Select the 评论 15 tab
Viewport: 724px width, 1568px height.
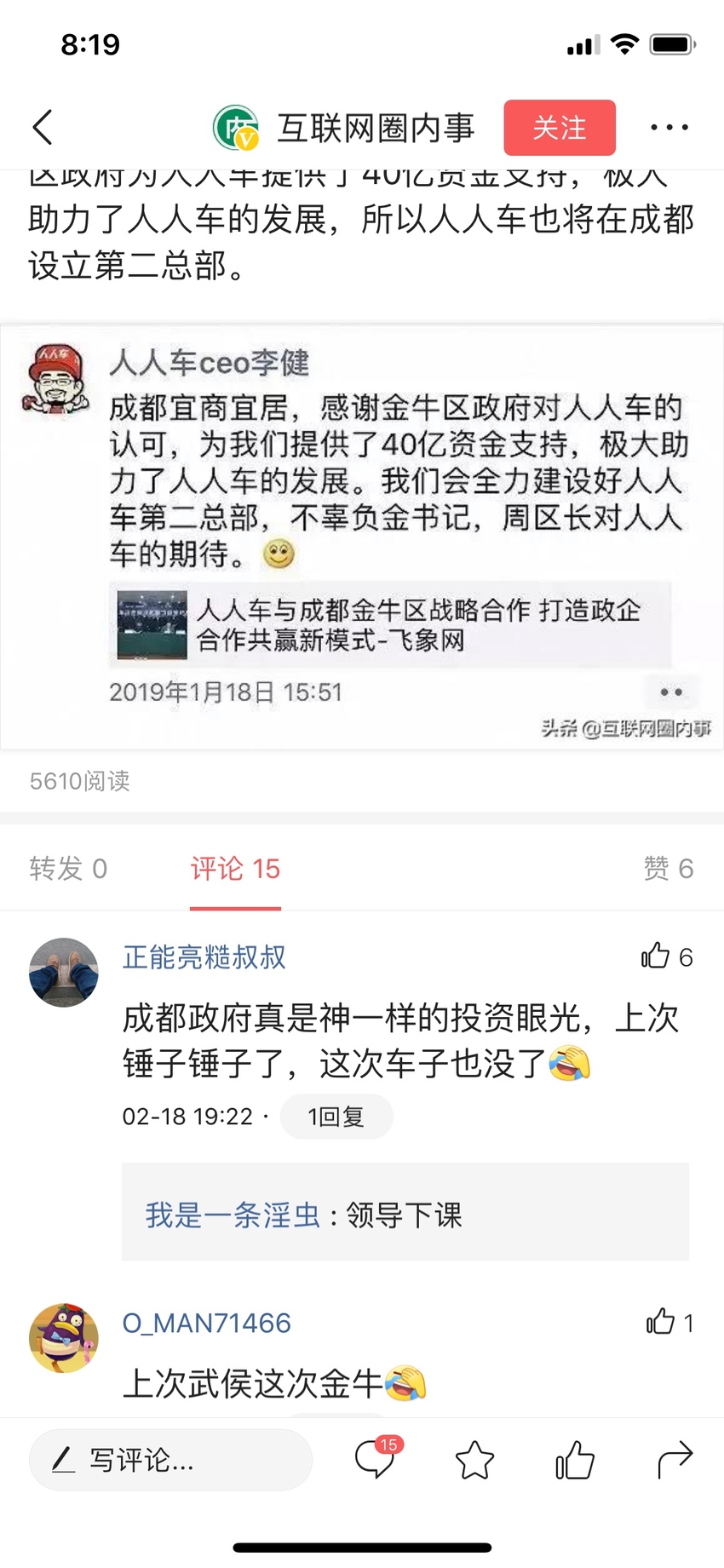[235, 869]
